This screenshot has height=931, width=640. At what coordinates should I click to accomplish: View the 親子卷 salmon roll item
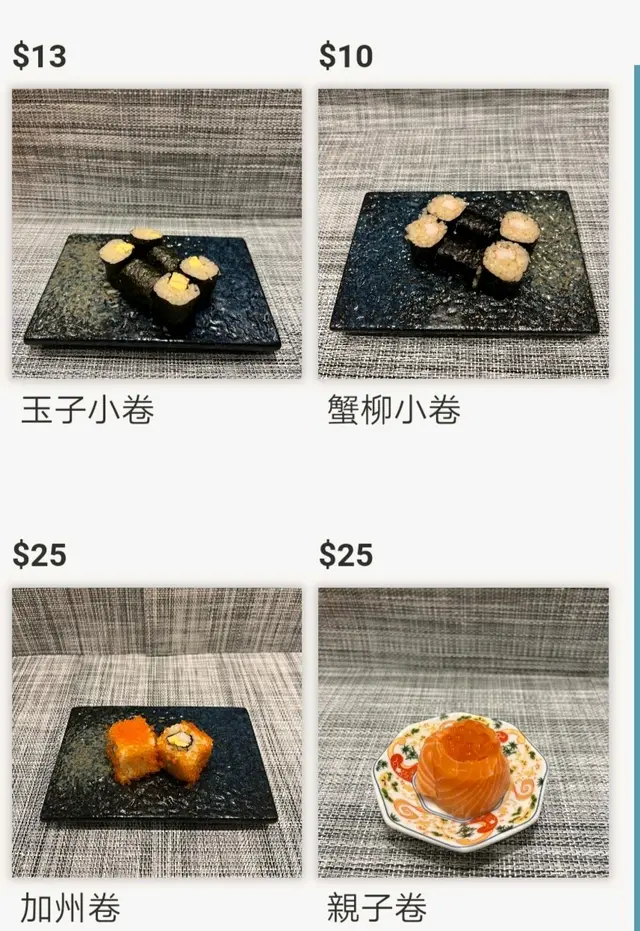point(463,732)
